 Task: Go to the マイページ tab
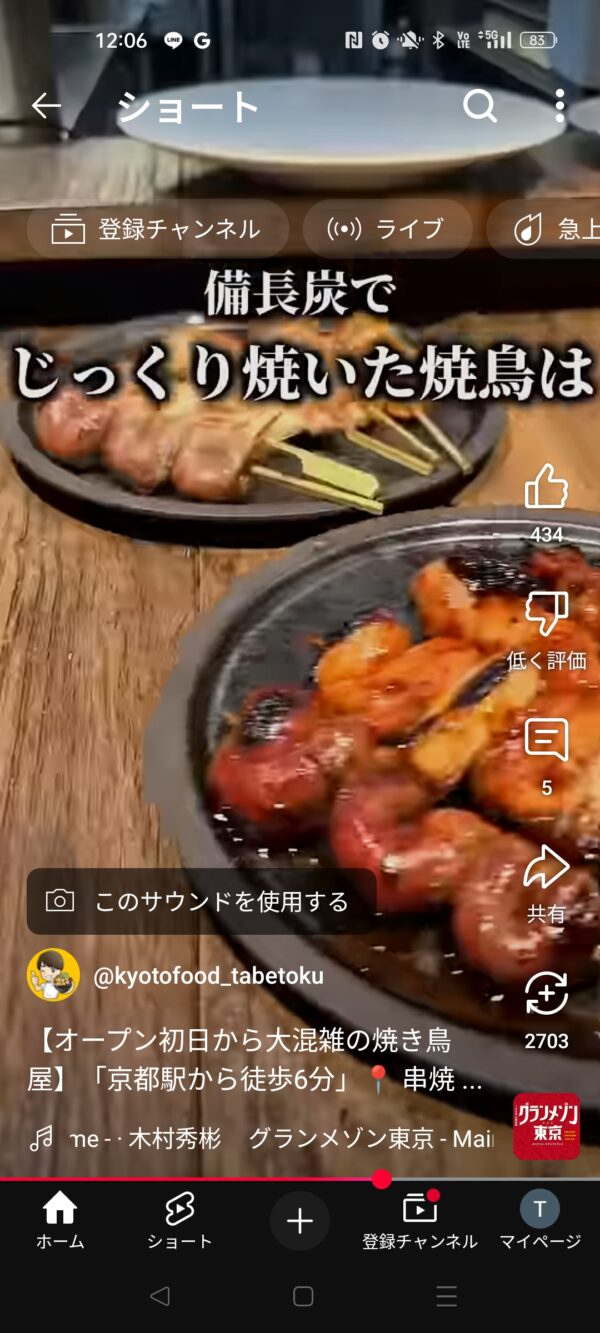point(540,1221)
